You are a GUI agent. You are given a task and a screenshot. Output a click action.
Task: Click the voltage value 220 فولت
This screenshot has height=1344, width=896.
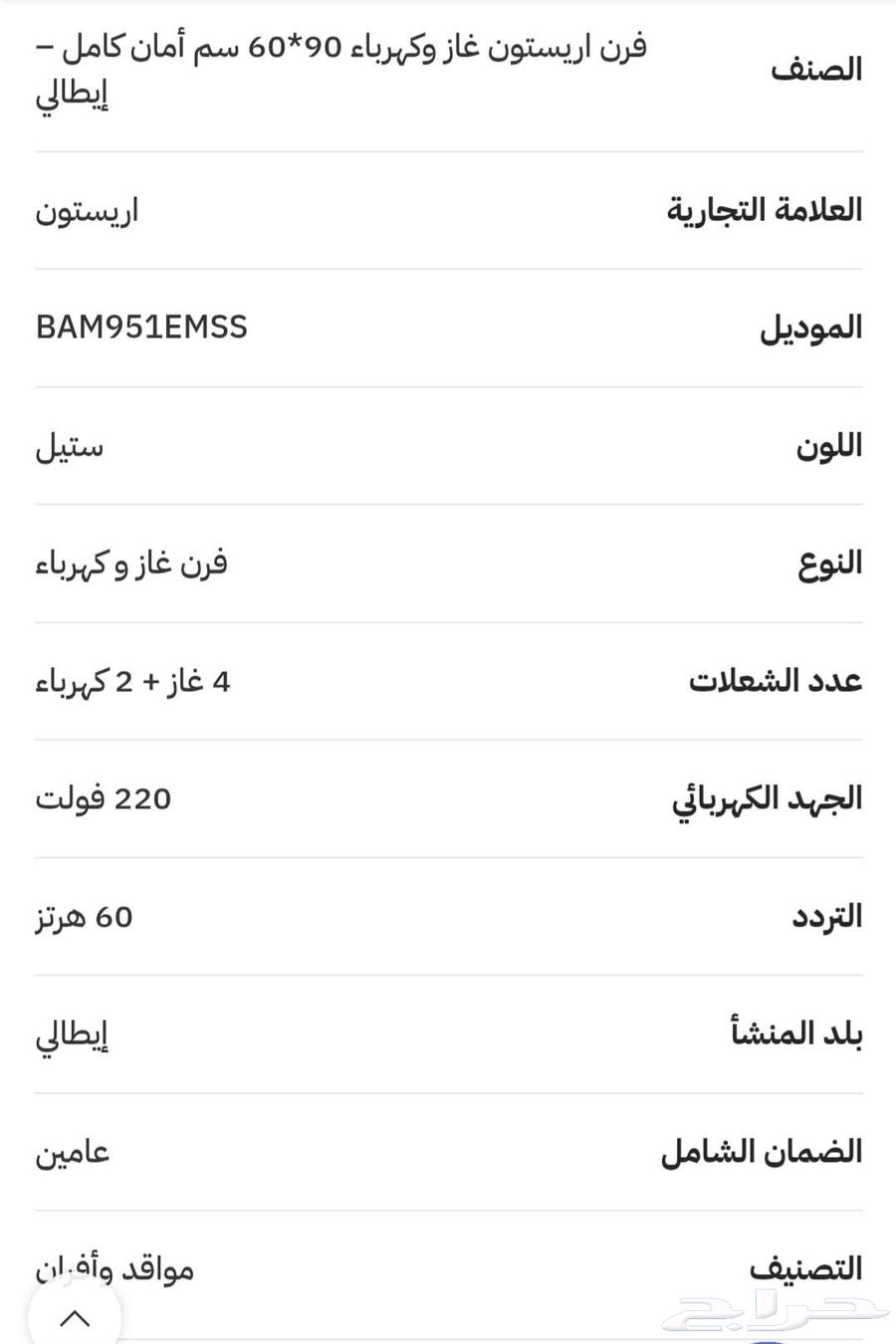tap(103, 797)
